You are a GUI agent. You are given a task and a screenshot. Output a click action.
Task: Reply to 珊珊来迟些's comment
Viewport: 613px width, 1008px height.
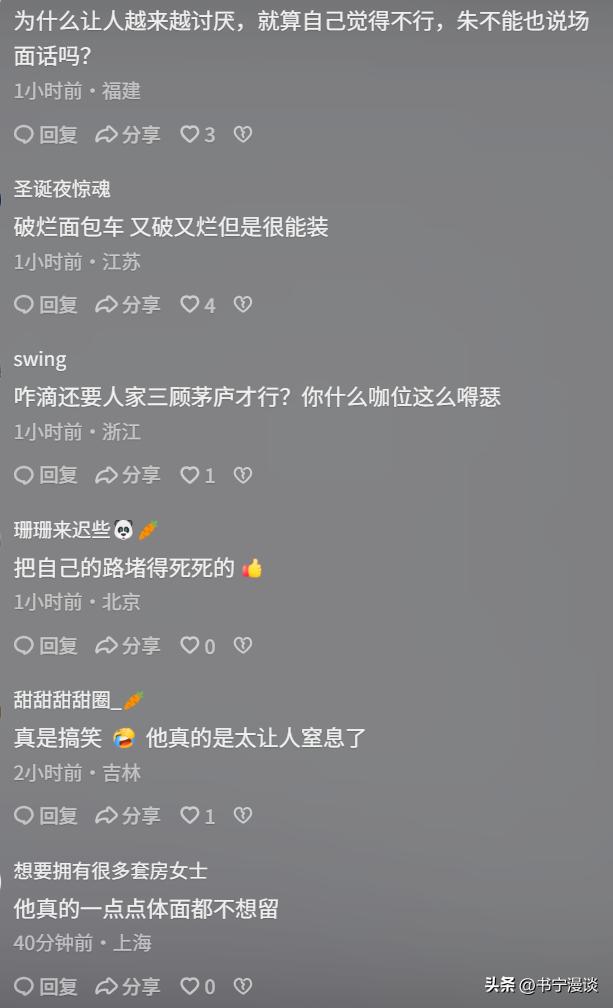tap(46, 646)
